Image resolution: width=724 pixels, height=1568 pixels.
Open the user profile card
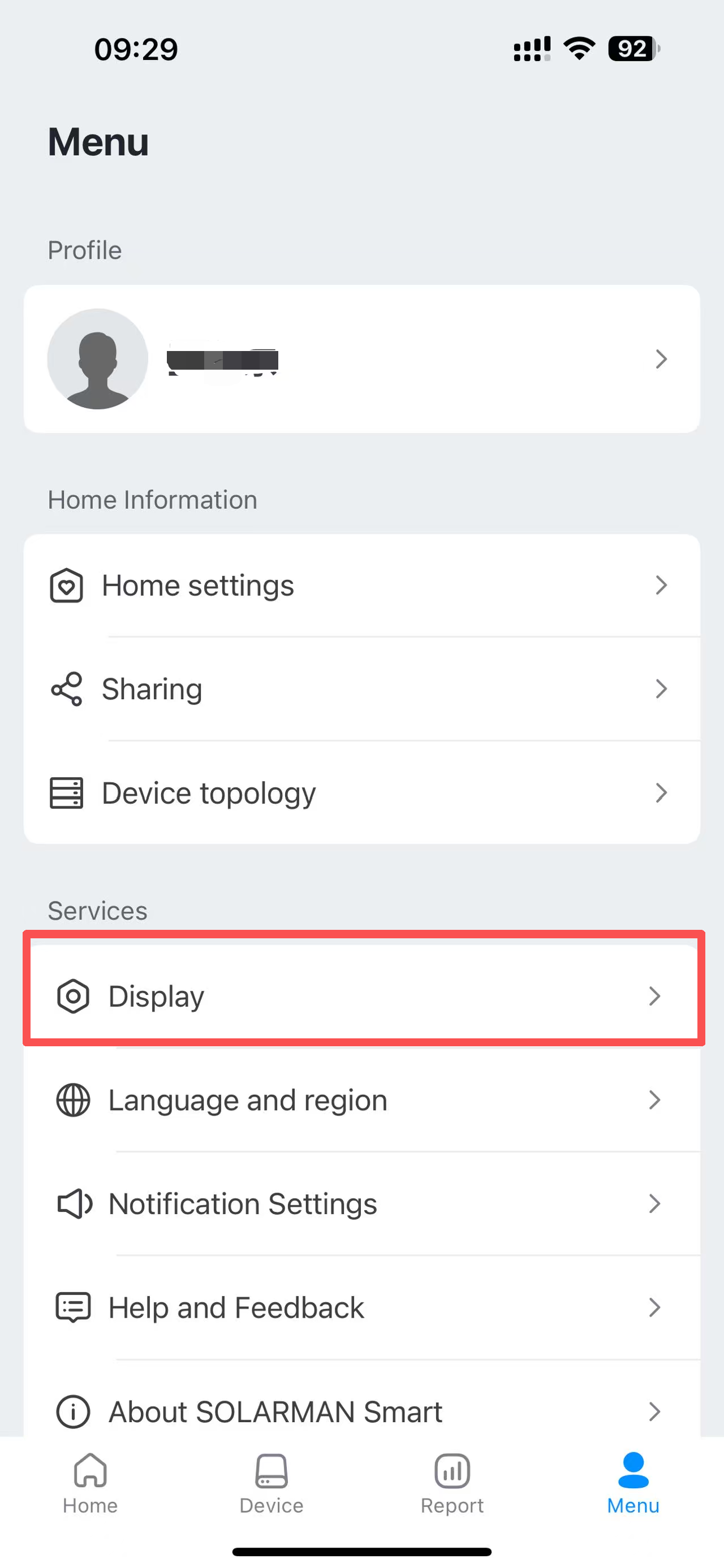(x=361, y=359)
